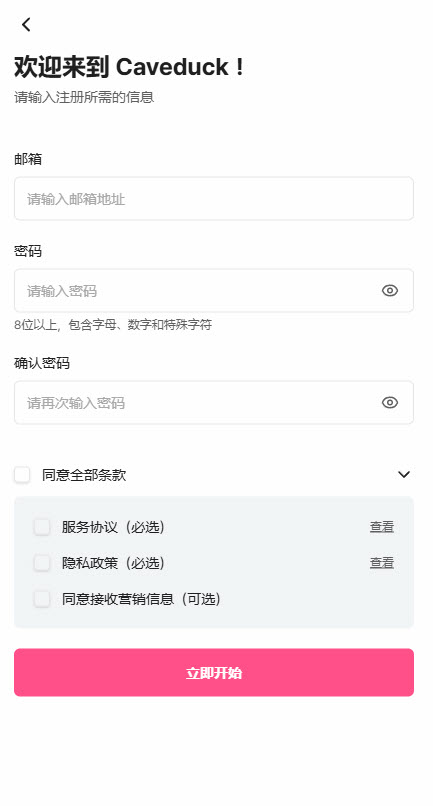433x806 pixels.
Task: Open 查看 link for 服务协议
Action: pos(382,527)
